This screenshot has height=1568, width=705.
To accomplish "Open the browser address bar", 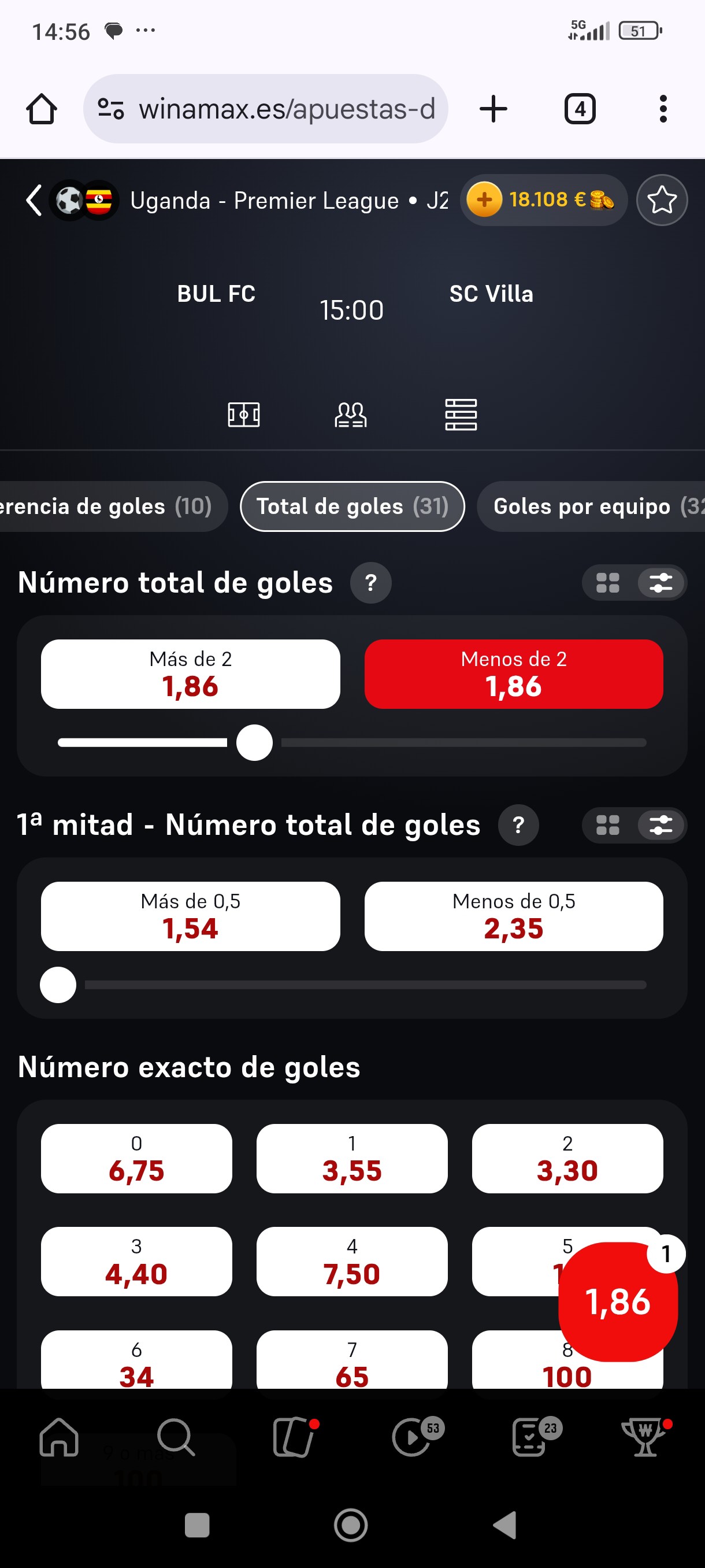I will click(x=266, y=109).
